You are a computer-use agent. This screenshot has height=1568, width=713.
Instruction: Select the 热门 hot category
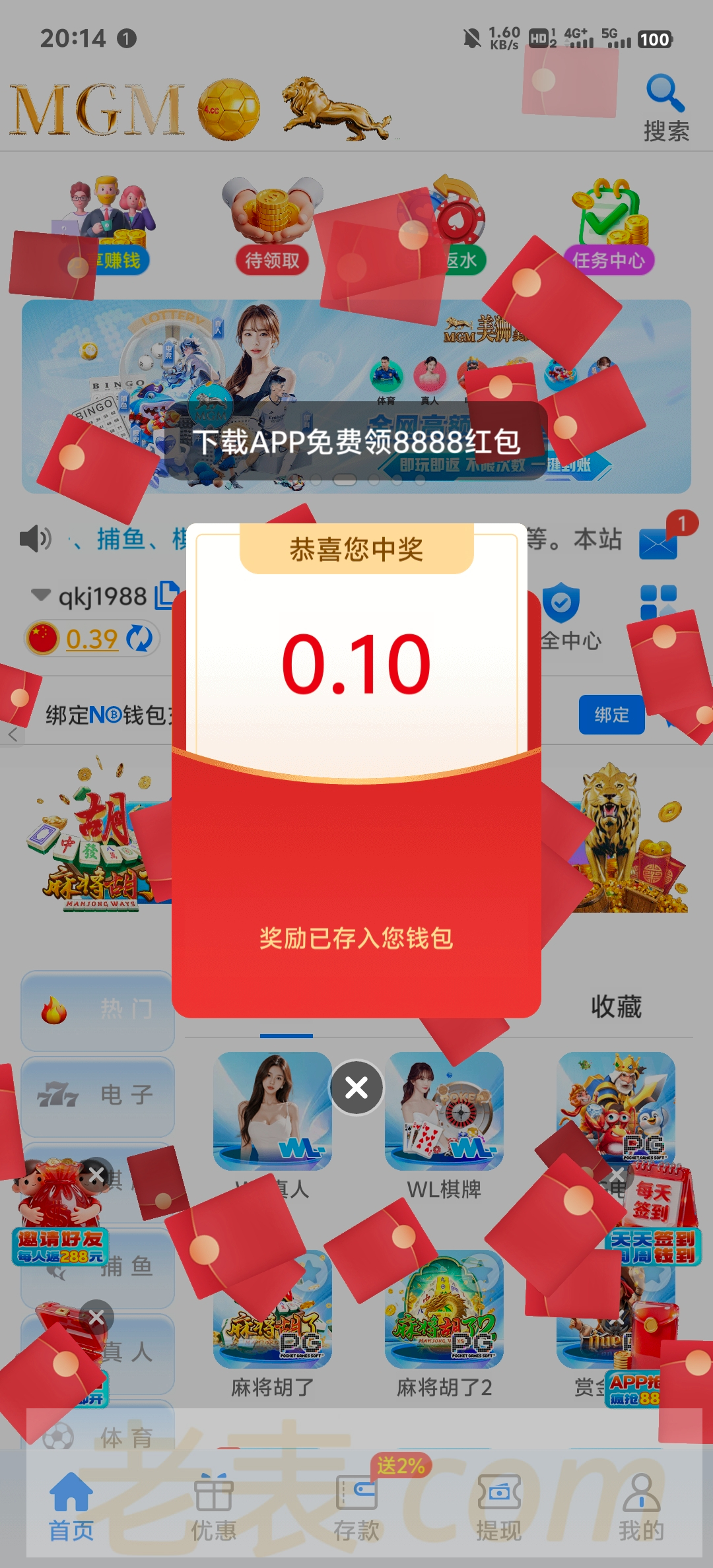(98, 1010)
